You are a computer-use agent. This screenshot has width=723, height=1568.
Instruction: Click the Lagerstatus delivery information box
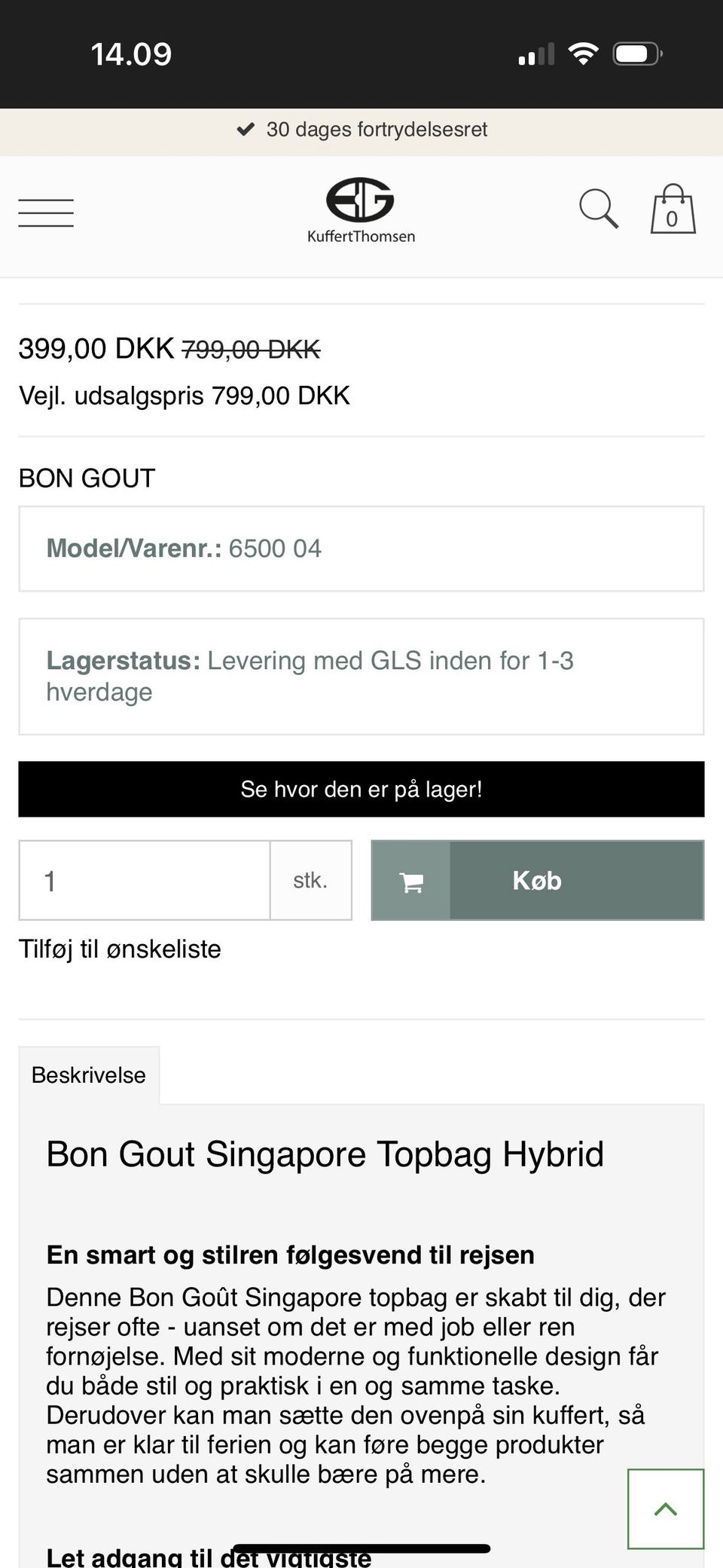click(361, 674)
